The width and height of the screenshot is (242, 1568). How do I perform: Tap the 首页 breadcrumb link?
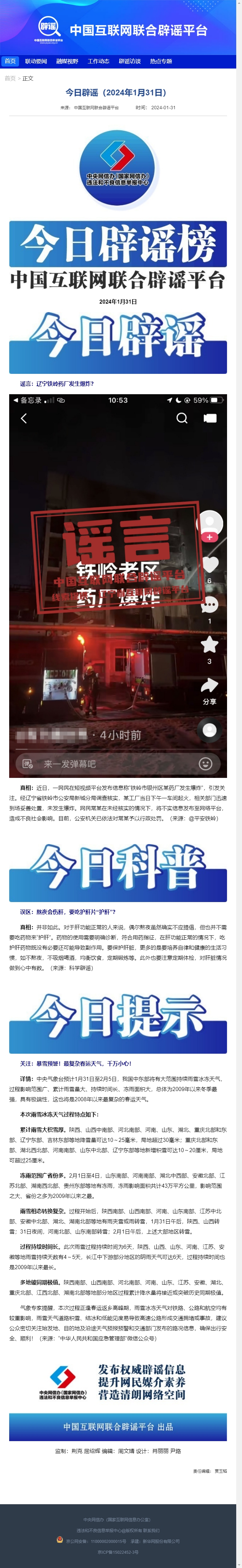(10, 78)
